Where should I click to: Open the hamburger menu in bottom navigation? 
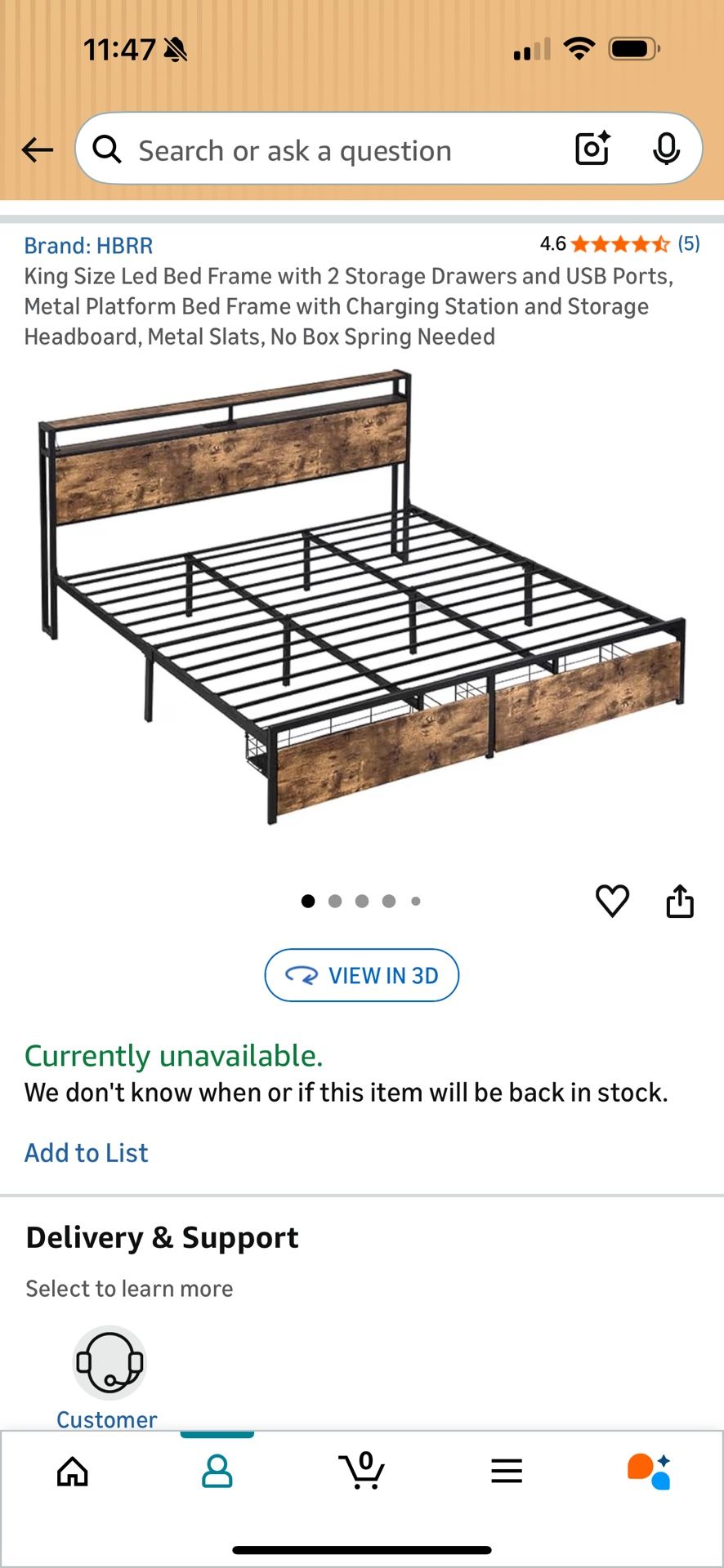pos(507,1470)
